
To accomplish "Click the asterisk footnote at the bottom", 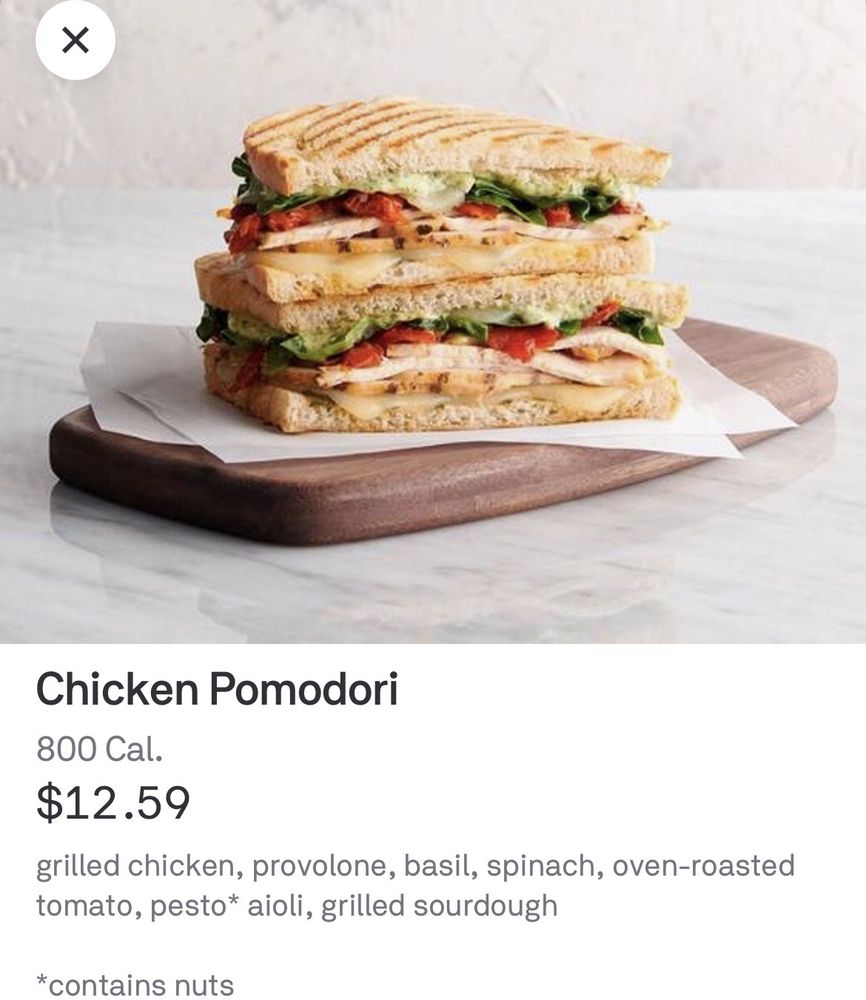I will point(132,984).
